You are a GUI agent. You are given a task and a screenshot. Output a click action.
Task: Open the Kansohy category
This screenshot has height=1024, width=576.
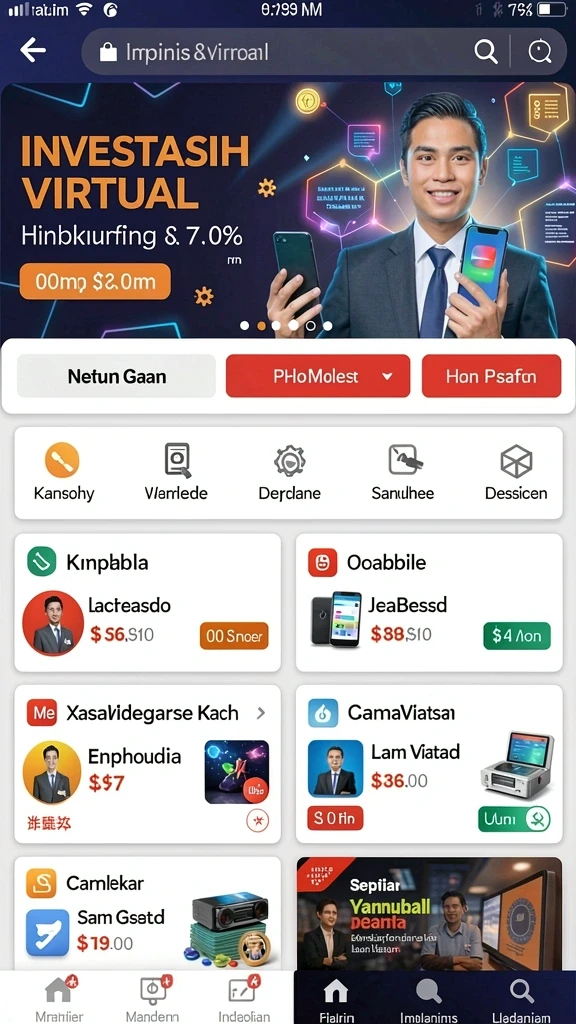pos(63,472)
